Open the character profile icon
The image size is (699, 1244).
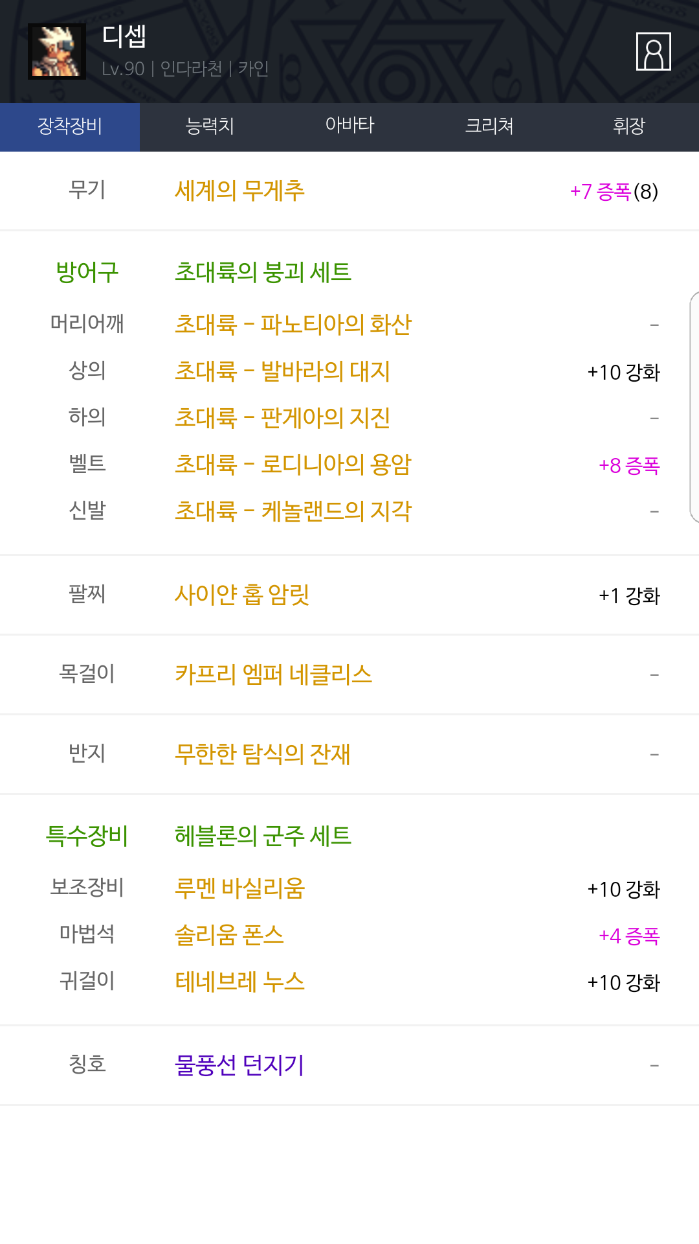(653, 52)
